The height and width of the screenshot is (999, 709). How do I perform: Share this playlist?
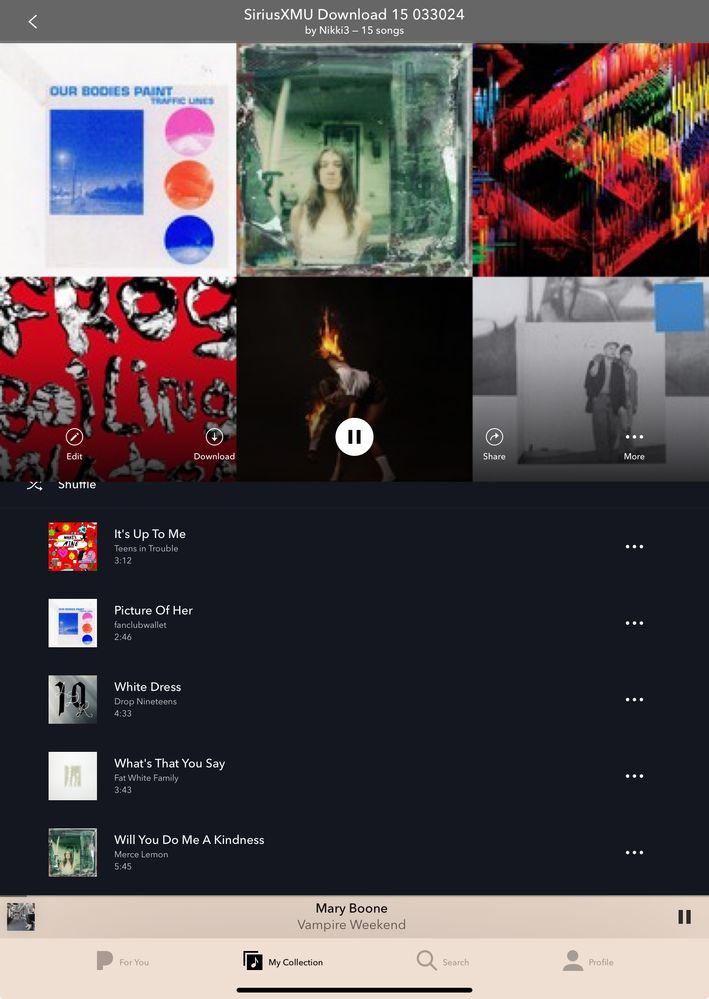[x=494, y=442]
